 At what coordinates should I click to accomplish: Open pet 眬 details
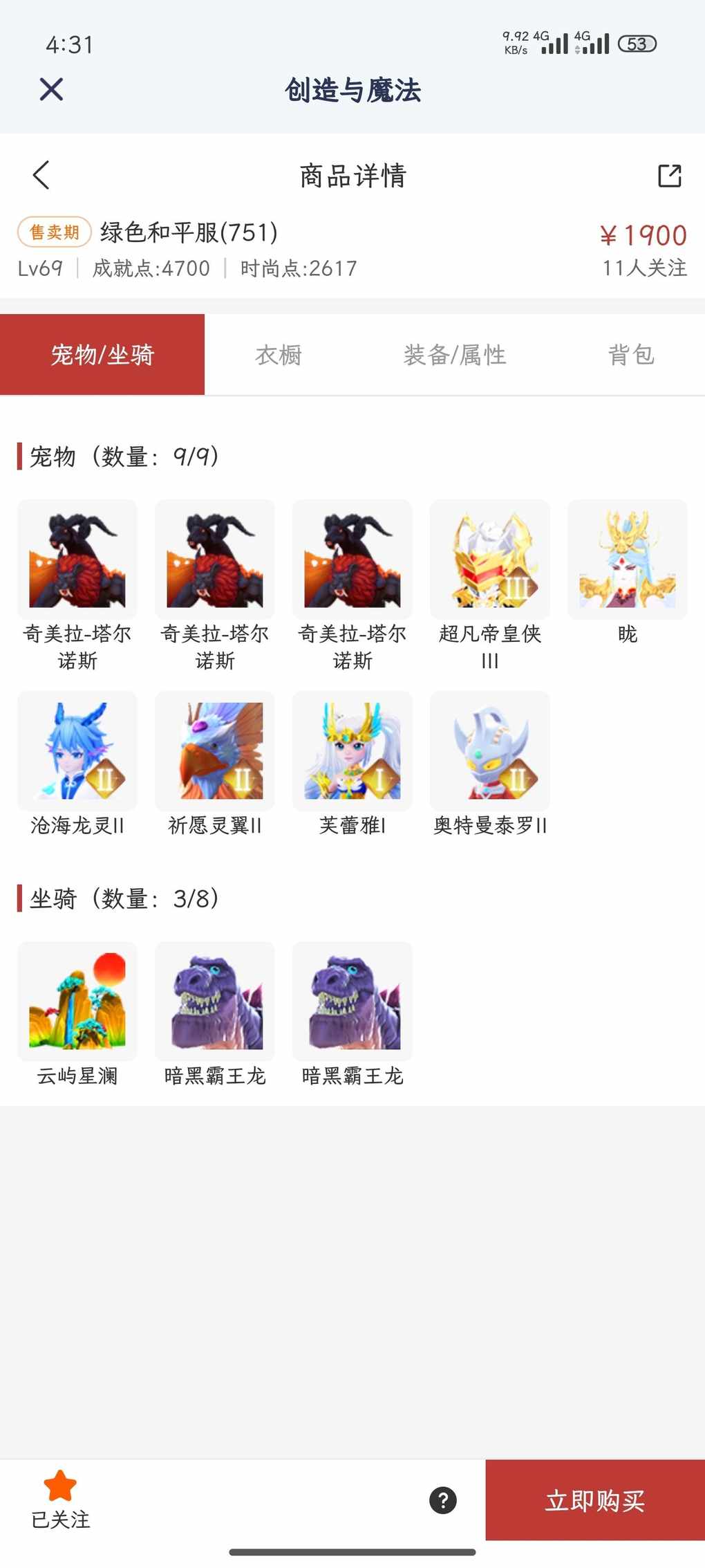point(627,560)
